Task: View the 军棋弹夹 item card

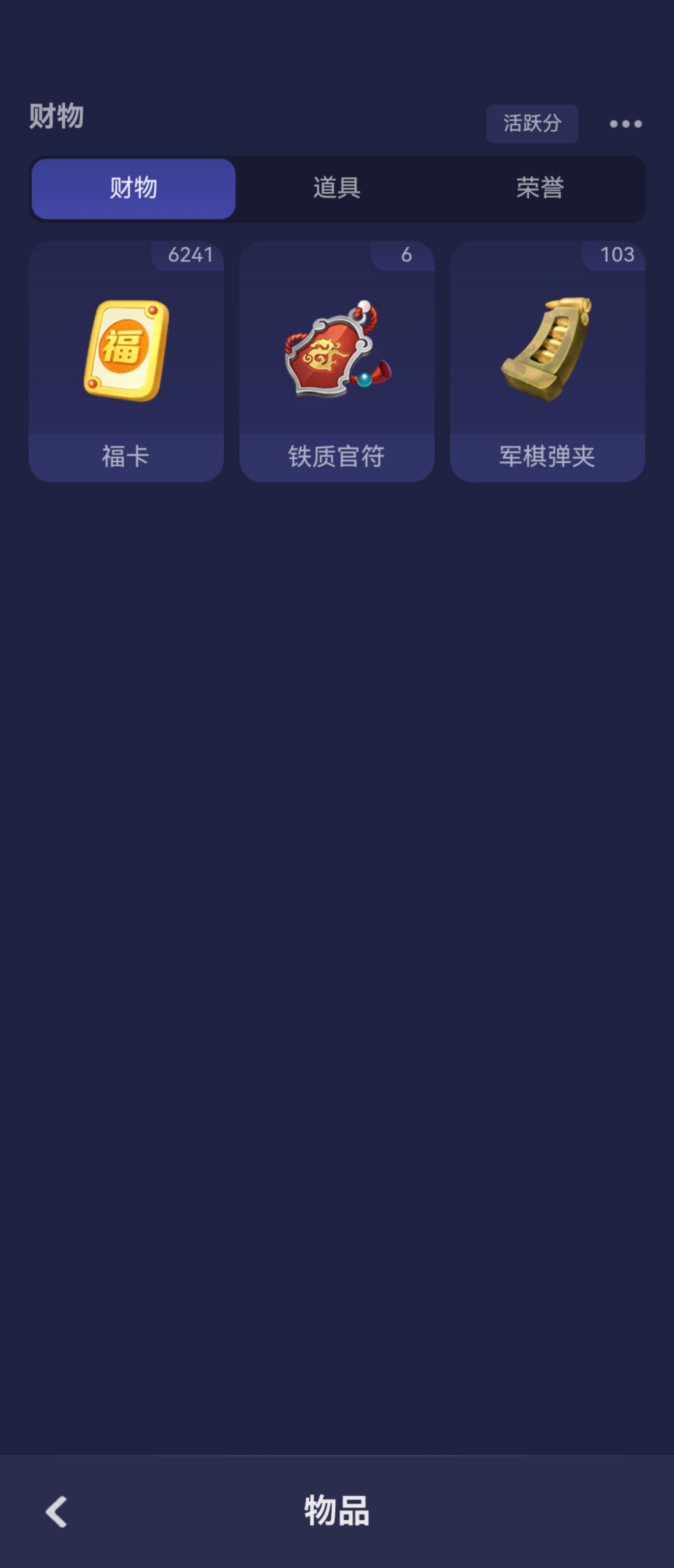Action: coord(547,361)
